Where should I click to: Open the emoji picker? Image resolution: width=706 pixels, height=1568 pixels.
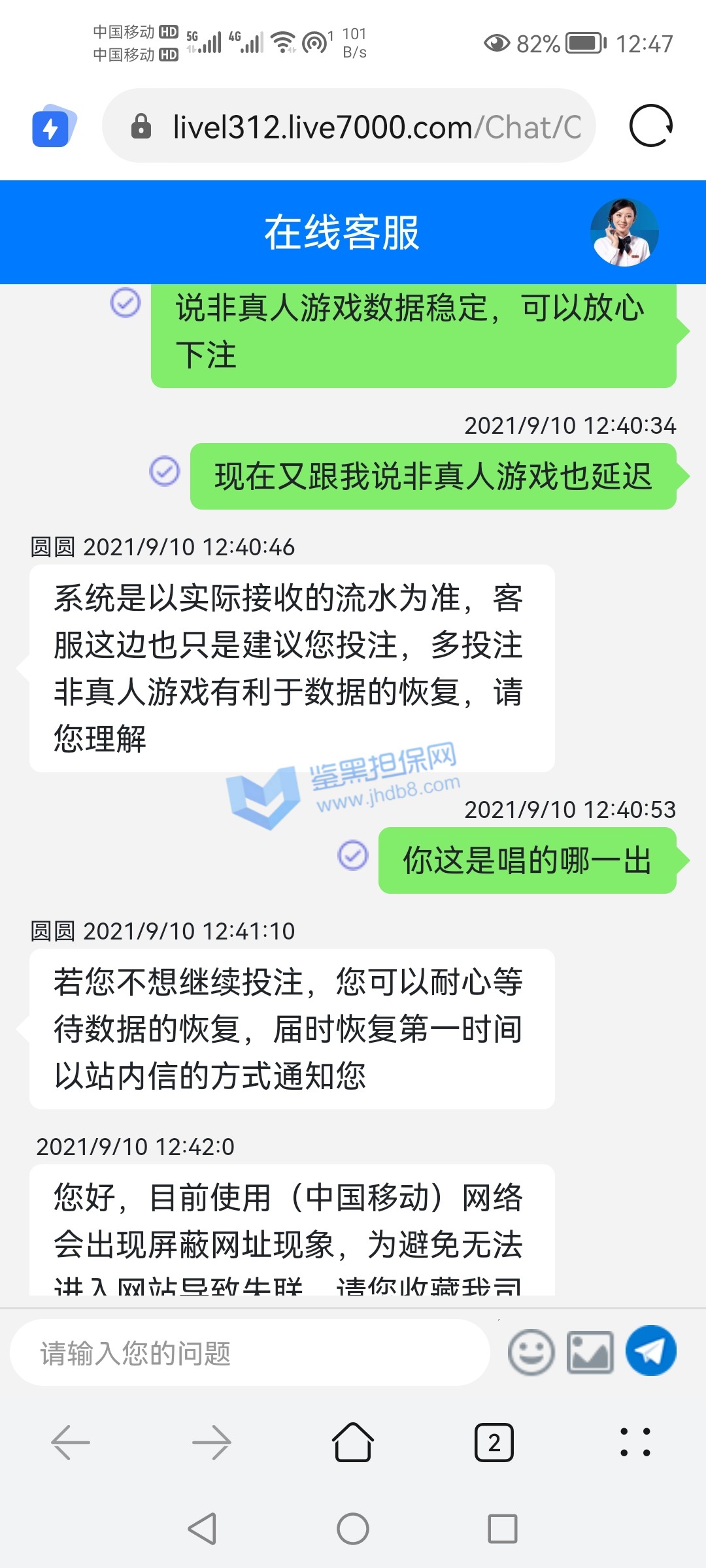click(531, 1352)
